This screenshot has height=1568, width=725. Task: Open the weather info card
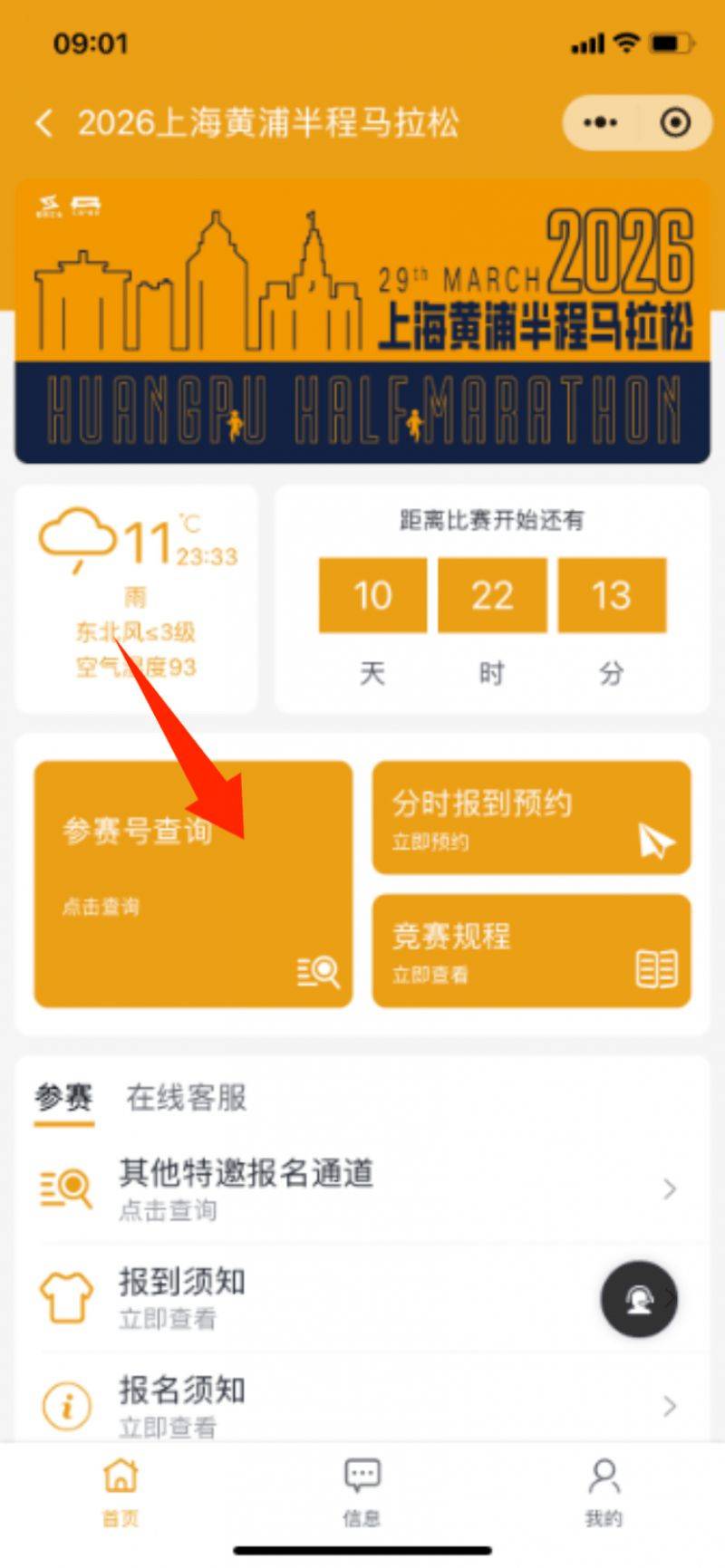(x=136, y=598)
